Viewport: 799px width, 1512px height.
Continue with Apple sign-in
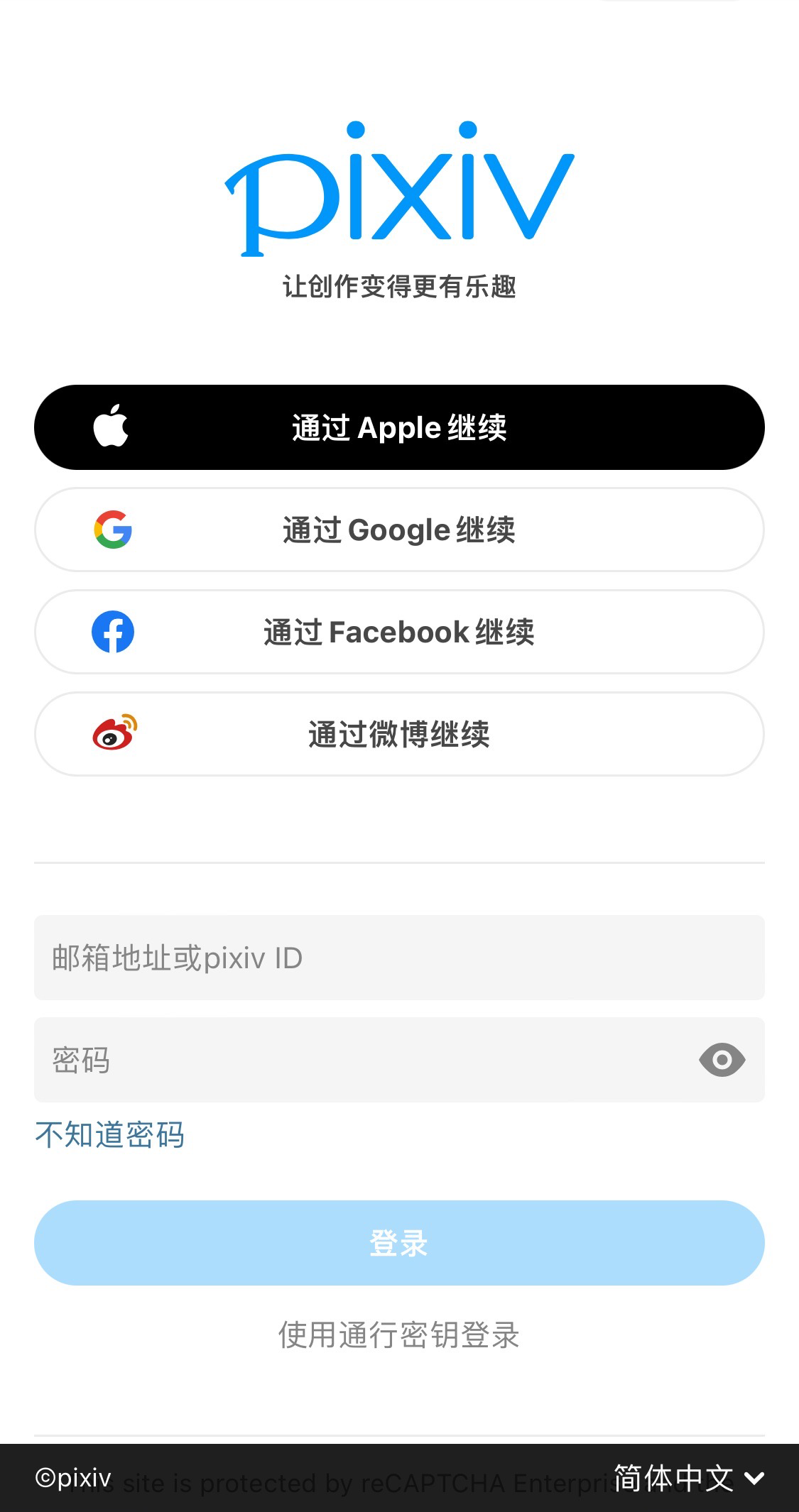click(x=399, y=427)
